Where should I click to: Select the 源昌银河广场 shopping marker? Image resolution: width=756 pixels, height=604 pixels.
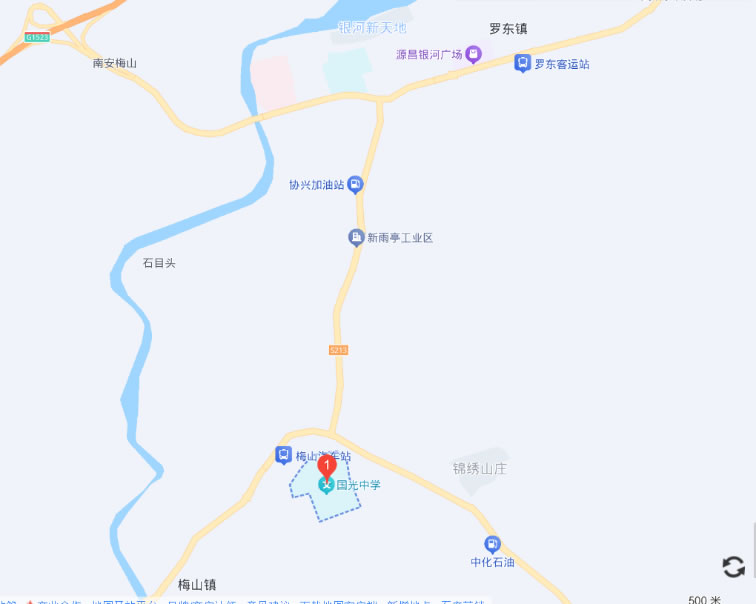[473, 54]
